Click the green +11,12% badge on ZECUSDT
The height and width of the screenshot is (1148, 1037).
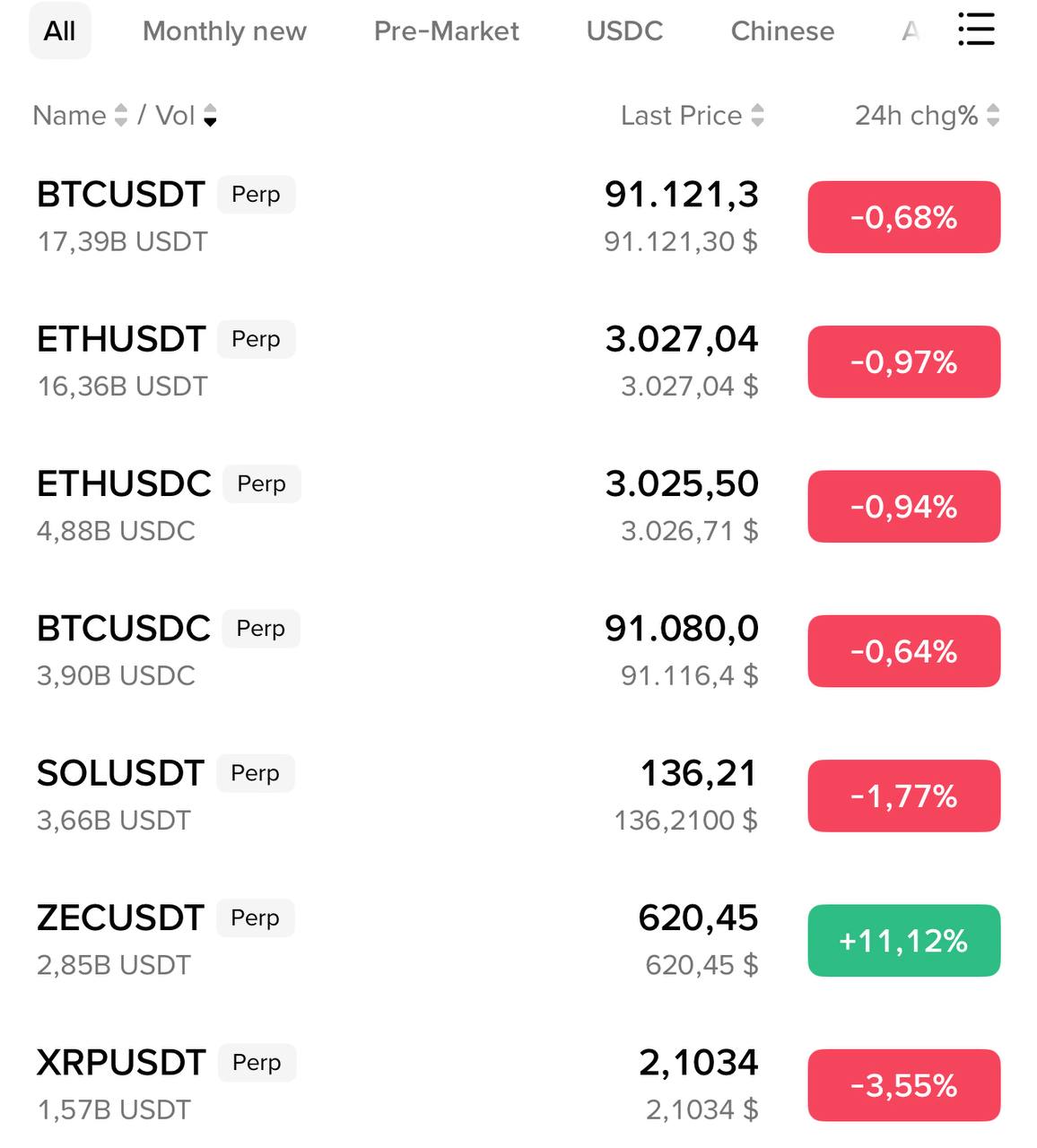click(x=902, y=941)
